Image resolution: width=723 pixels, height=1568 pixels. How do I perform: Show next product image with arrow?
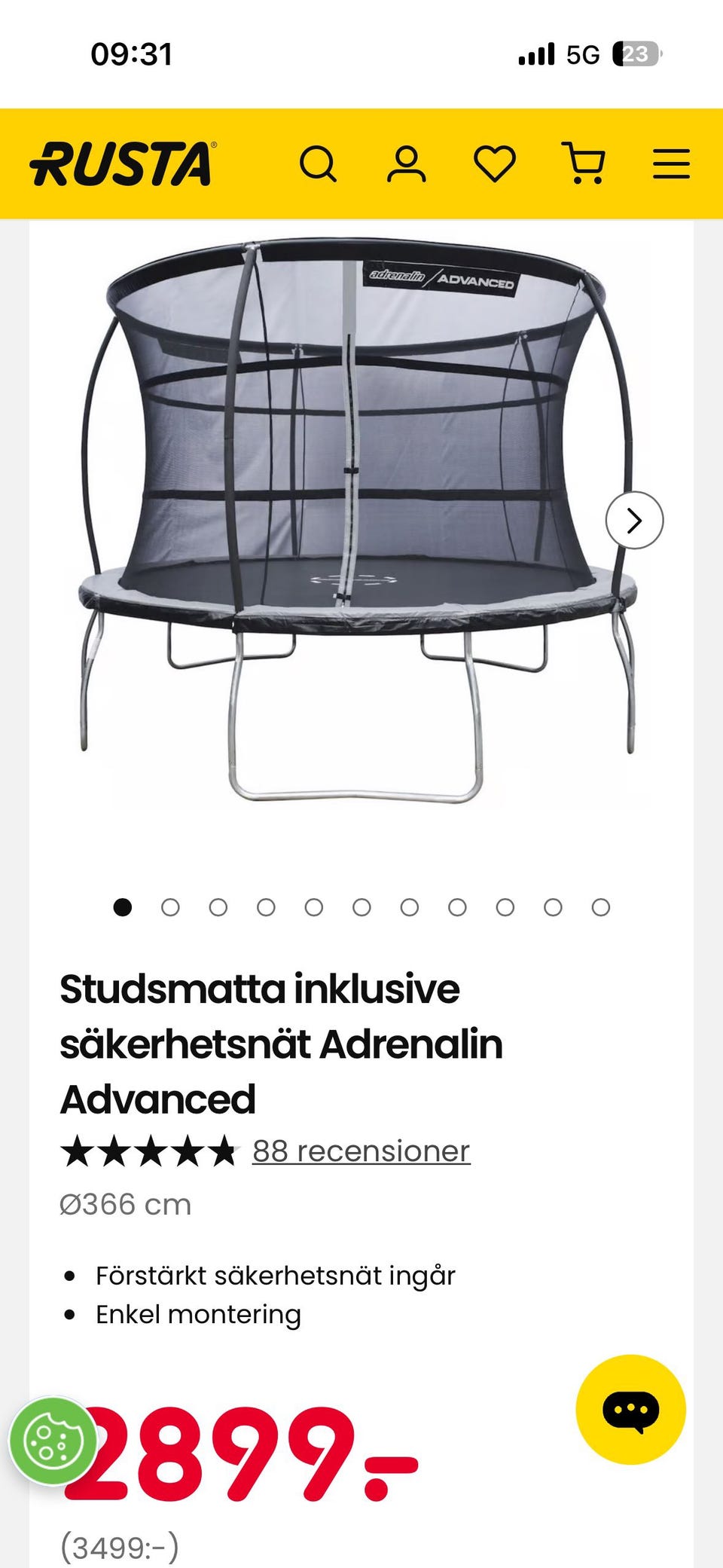[x=634, y=520]
